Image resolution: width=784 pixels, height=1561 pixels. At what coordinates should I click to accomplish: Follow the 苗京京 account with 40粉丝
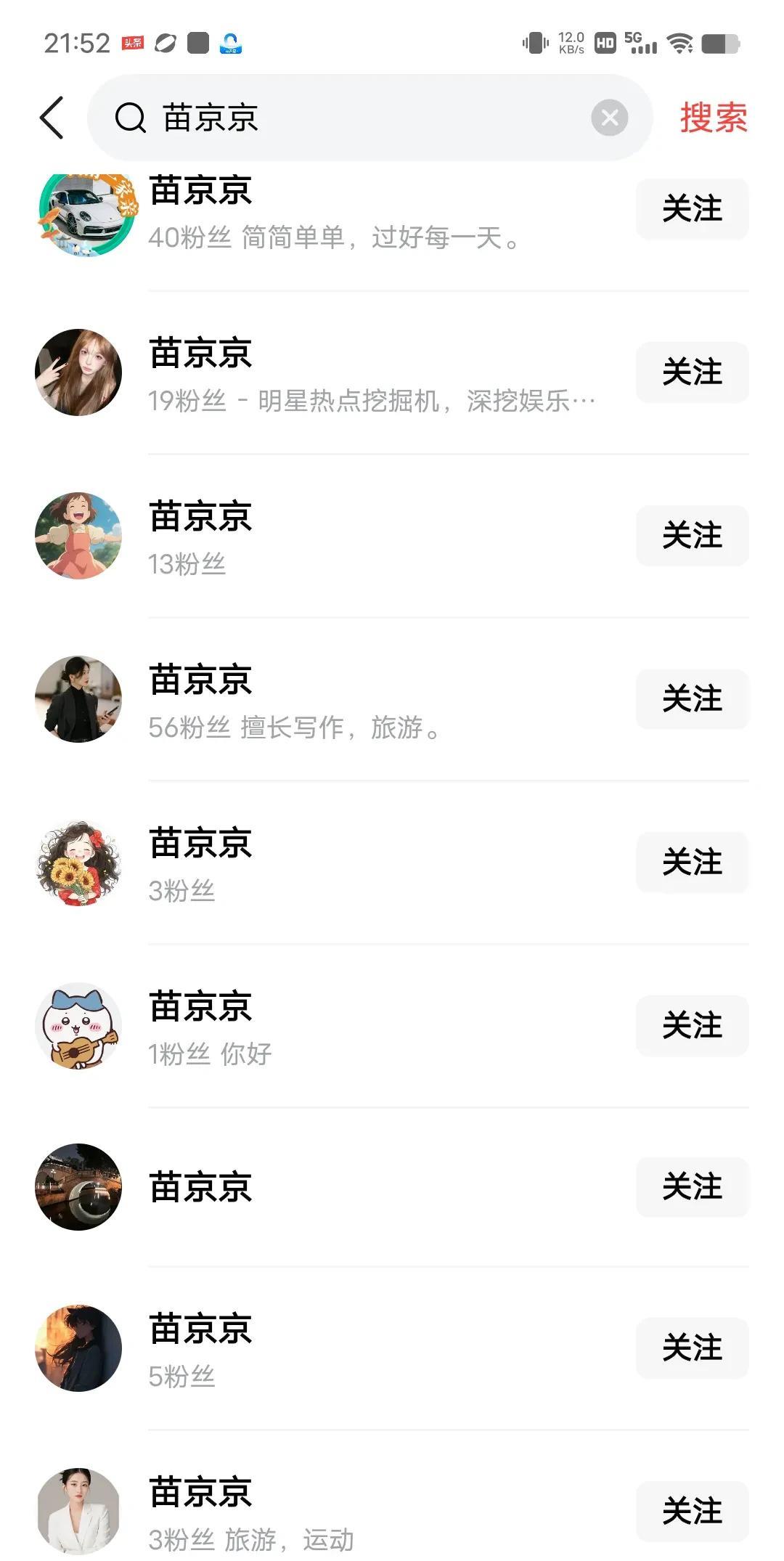692,209
